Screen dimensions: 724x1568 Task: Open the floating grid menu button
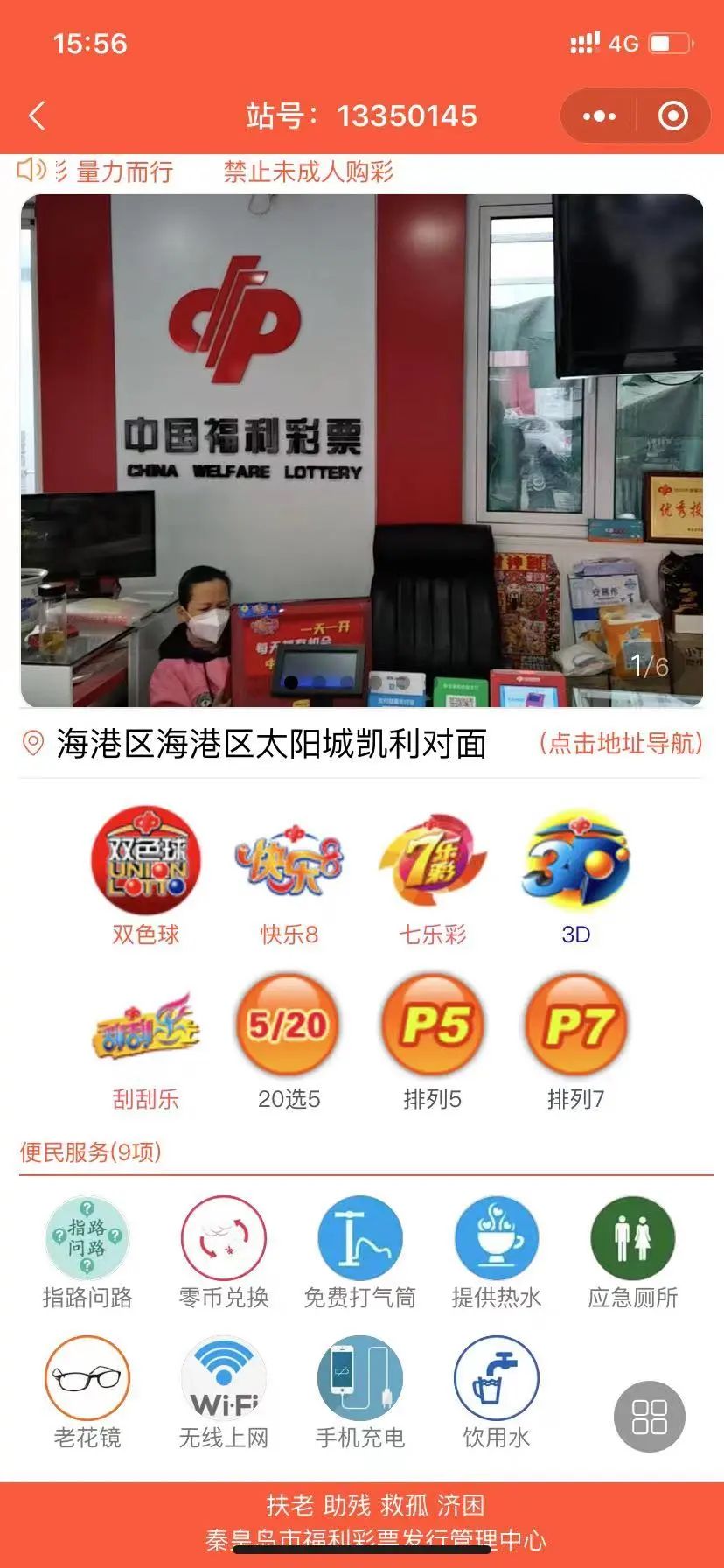click(x=649, y=1417)
